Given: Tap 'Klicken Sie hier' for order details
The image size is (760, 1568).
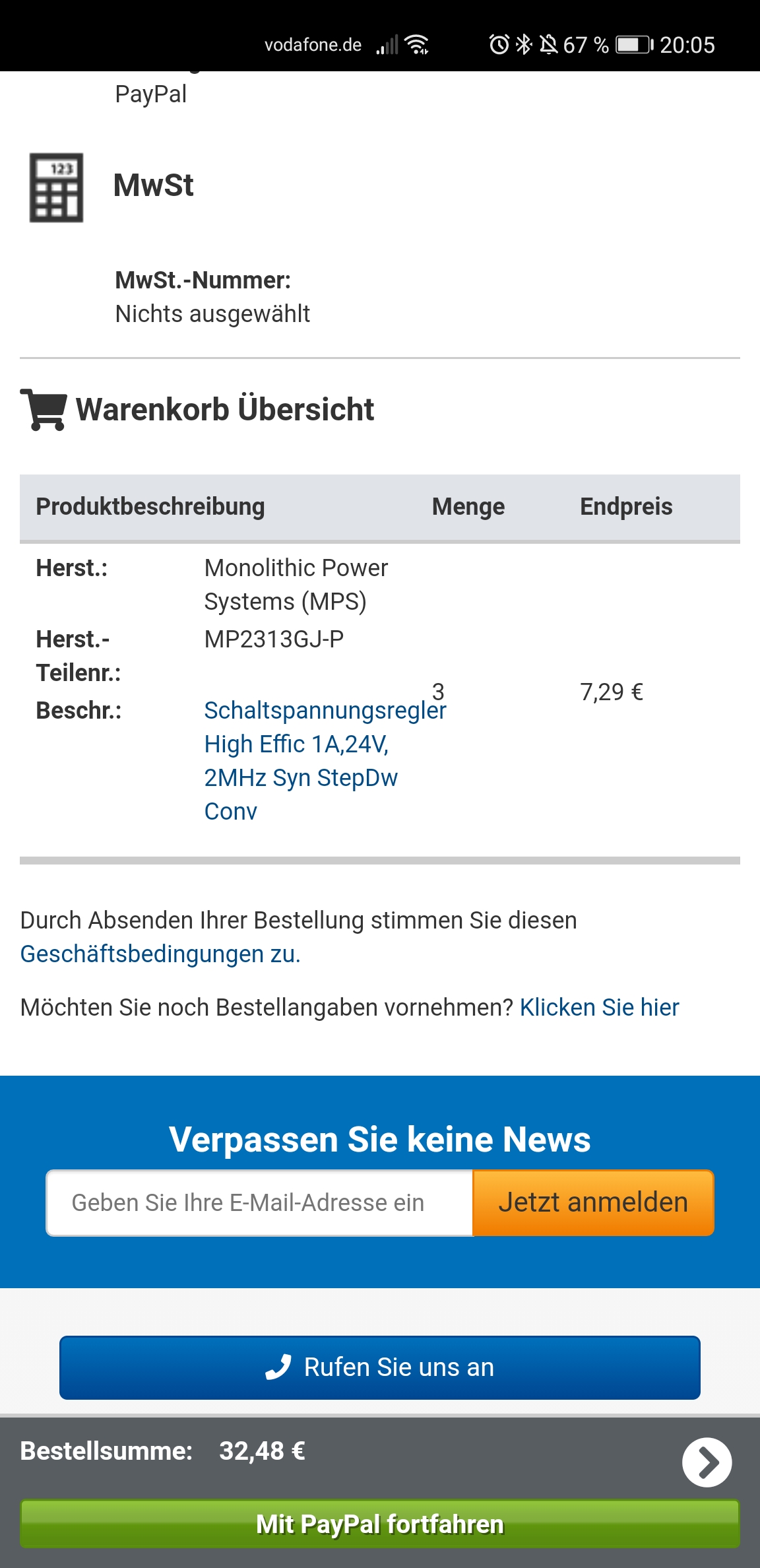Looking at the screenshot, I should [599, 1008].
